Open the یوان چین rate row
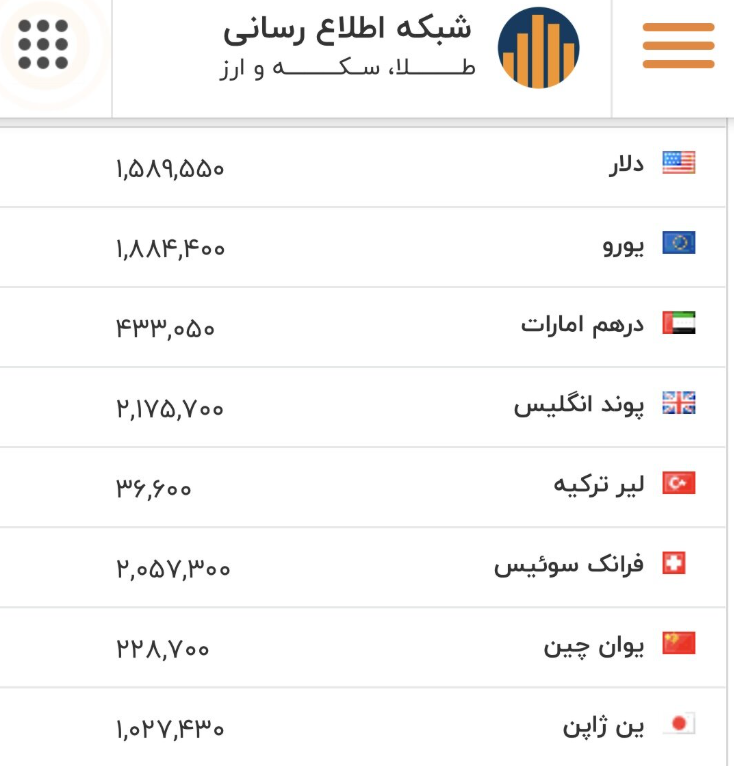734x766 pixels. 363,648
